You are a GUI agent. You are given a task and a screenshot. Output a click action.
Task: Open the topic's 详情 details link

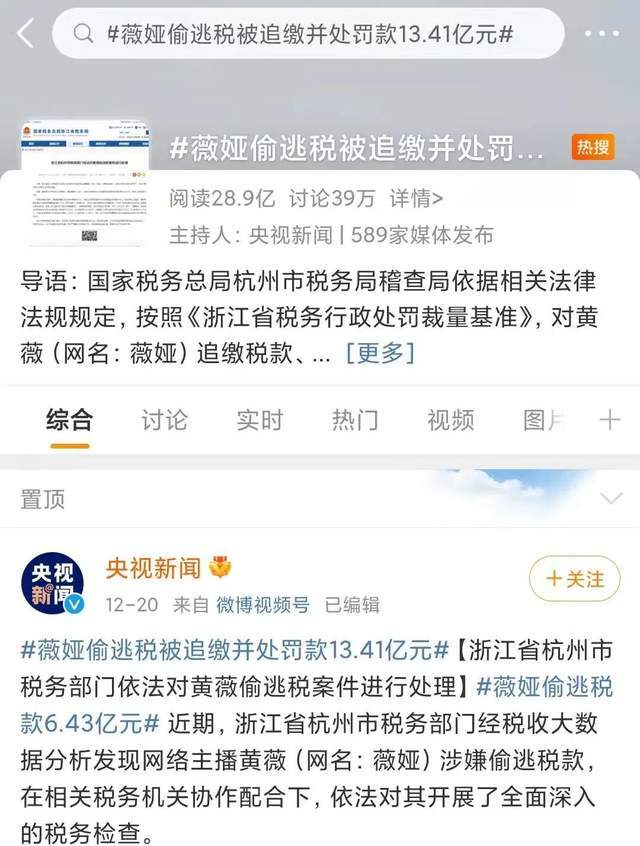[416, 198]
